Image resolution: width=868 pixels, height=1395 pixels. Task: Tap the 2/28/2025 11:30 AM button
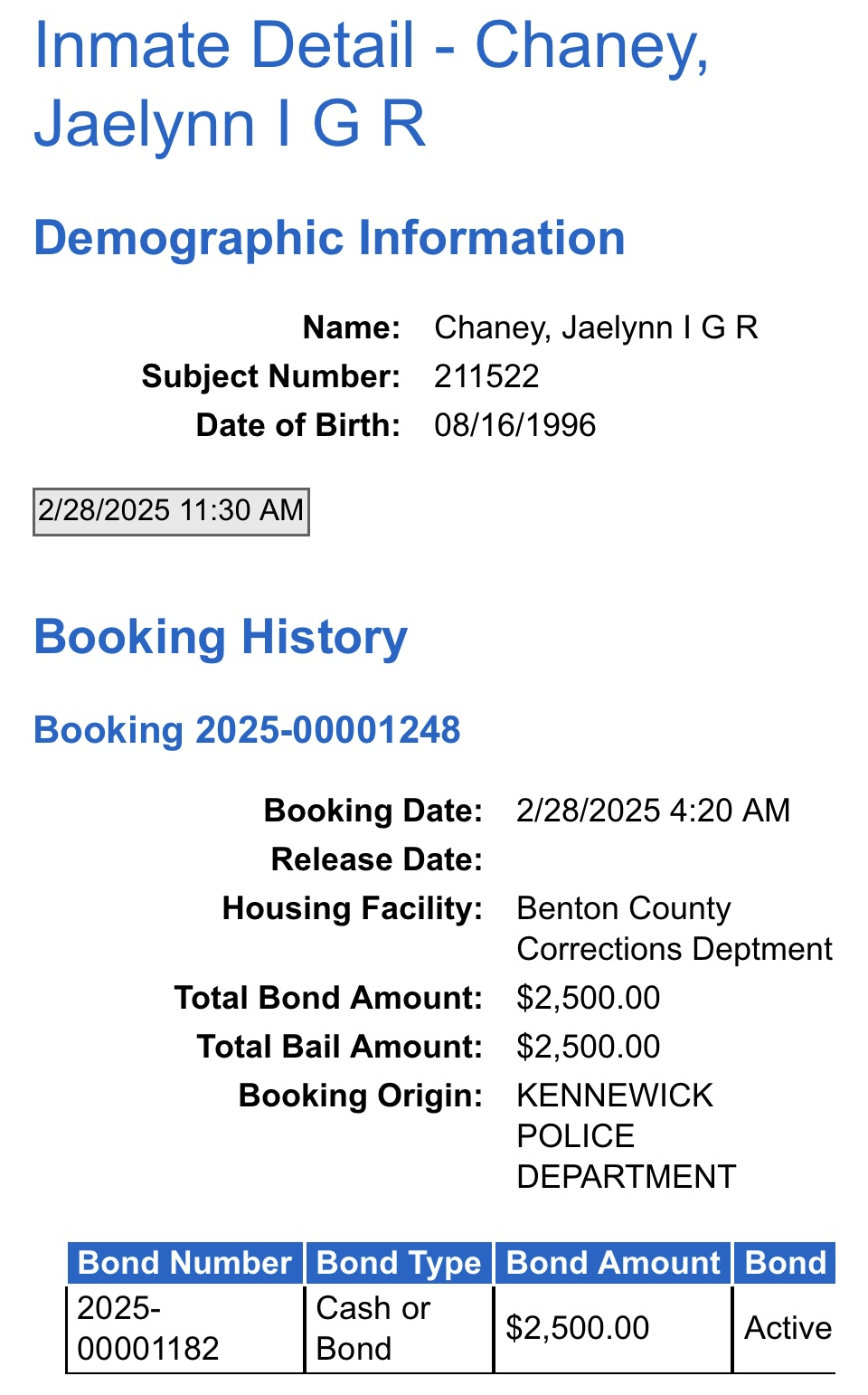(171, 512)
